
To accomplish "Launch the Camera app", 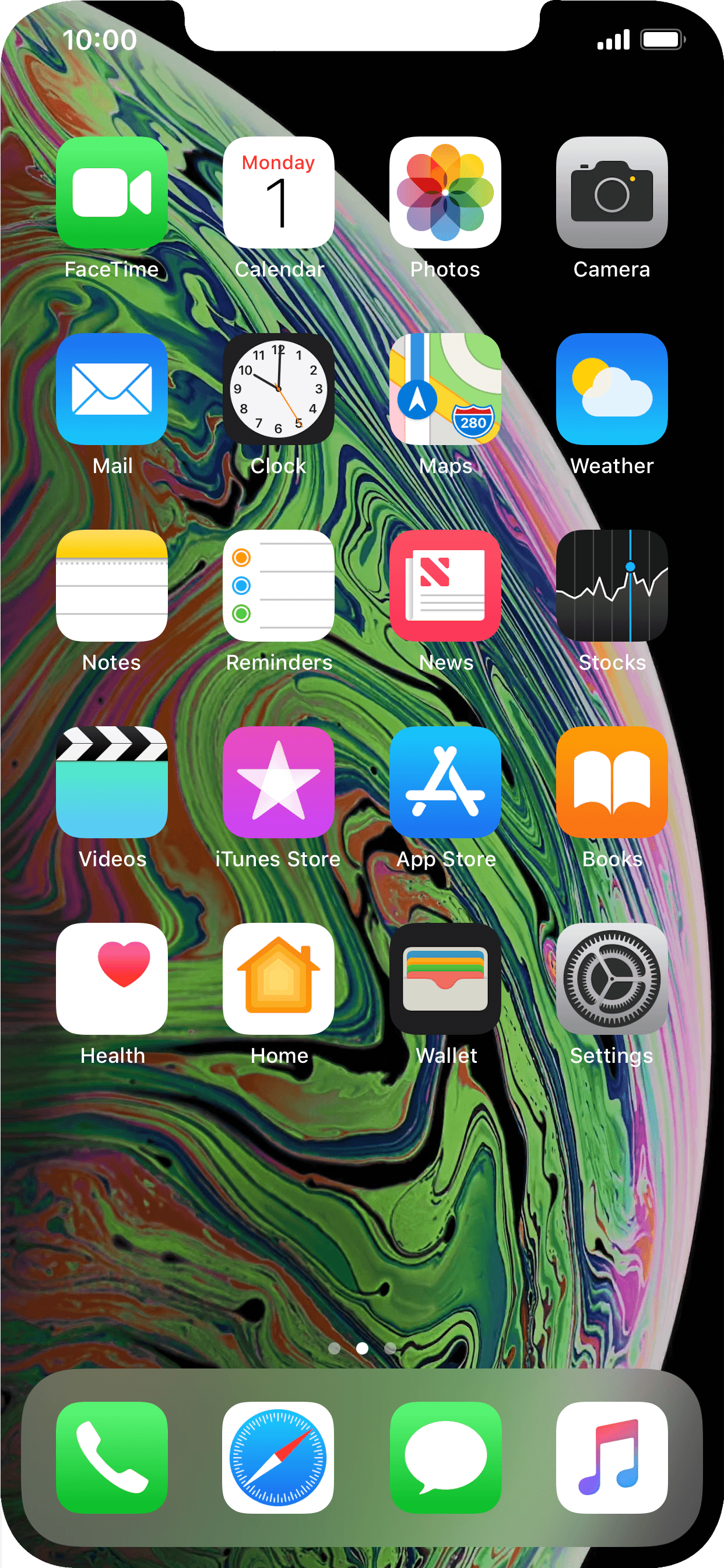I will click(611, 192).
